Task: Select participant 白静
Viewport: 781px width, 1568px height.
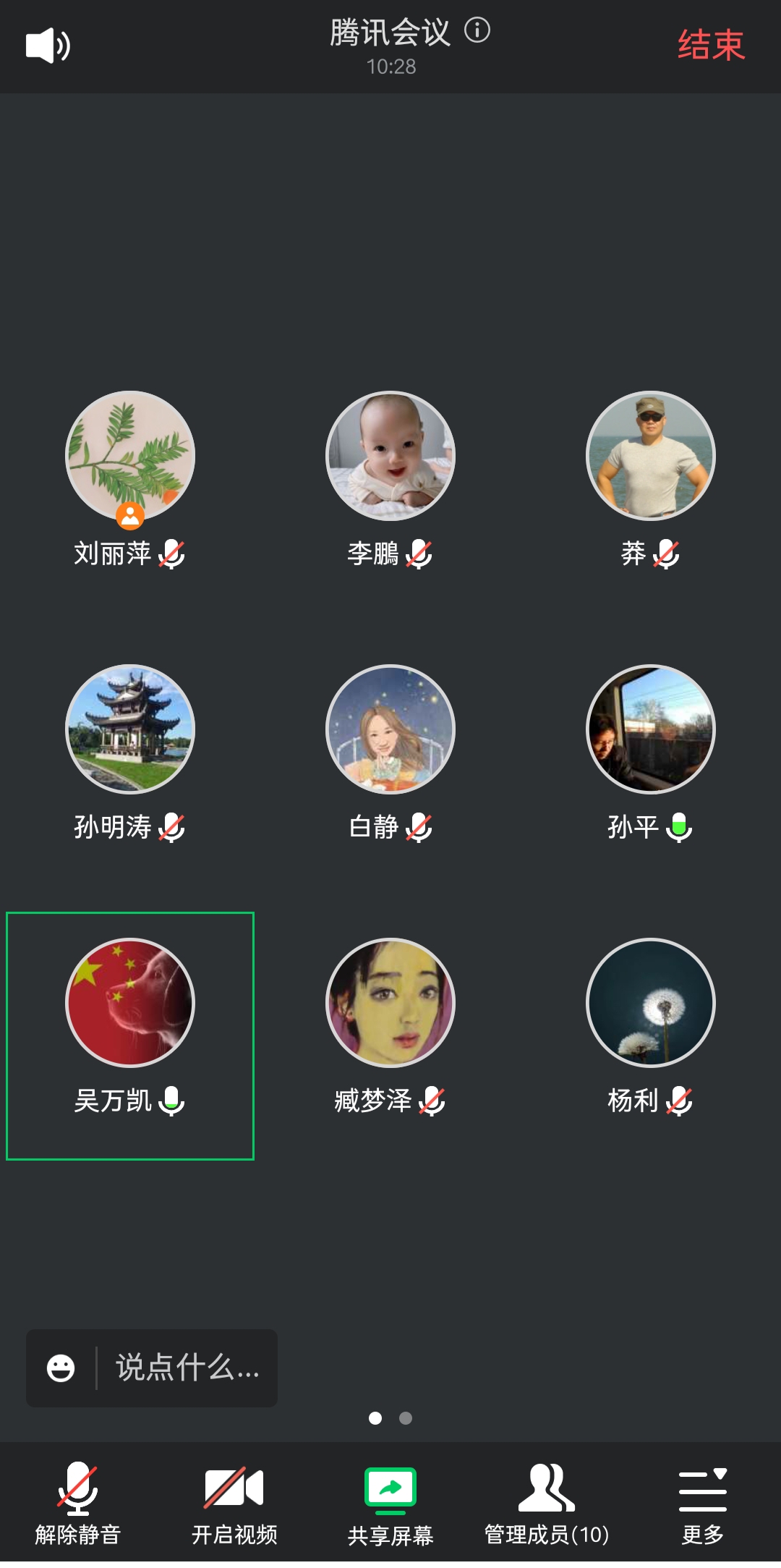Action: 390,729
